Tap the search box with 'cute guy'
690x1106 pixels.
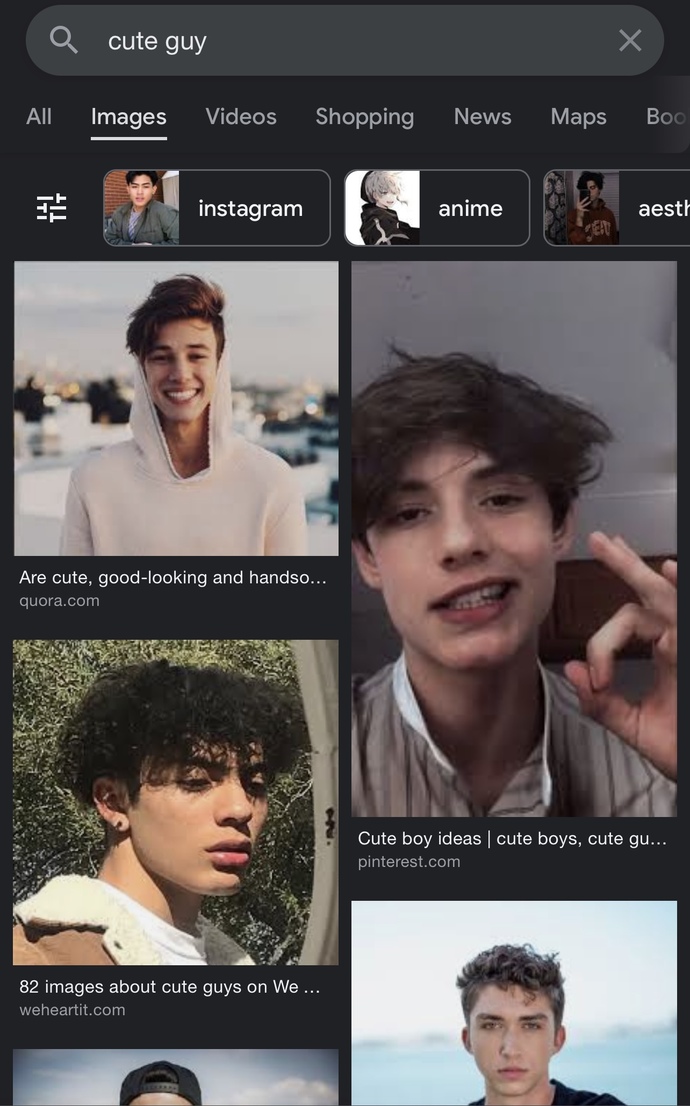tap(344, 41)
